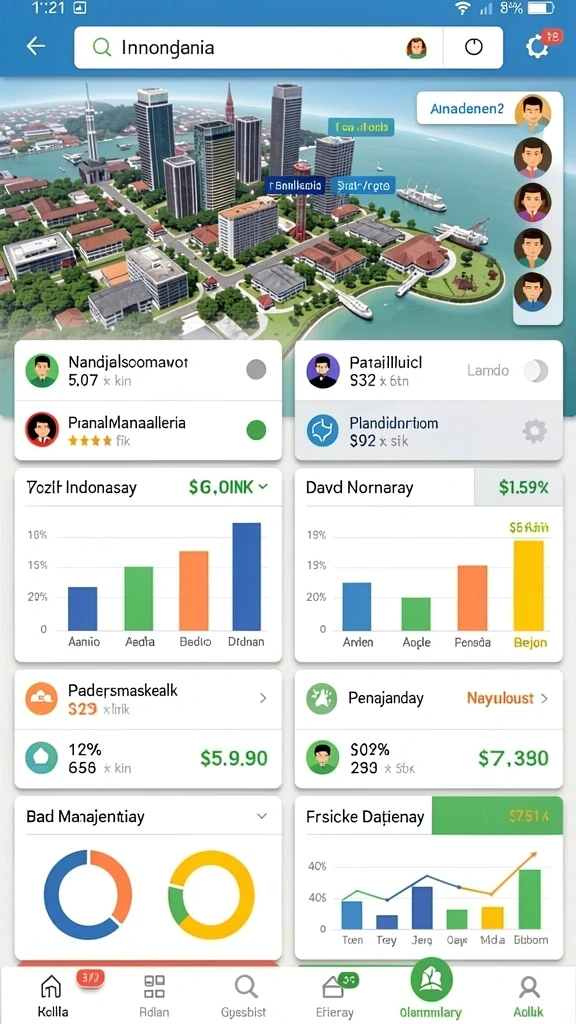Go back with the top-left arrow
Viewport: 576px width, 1024px height.
(x=36, y=46)
